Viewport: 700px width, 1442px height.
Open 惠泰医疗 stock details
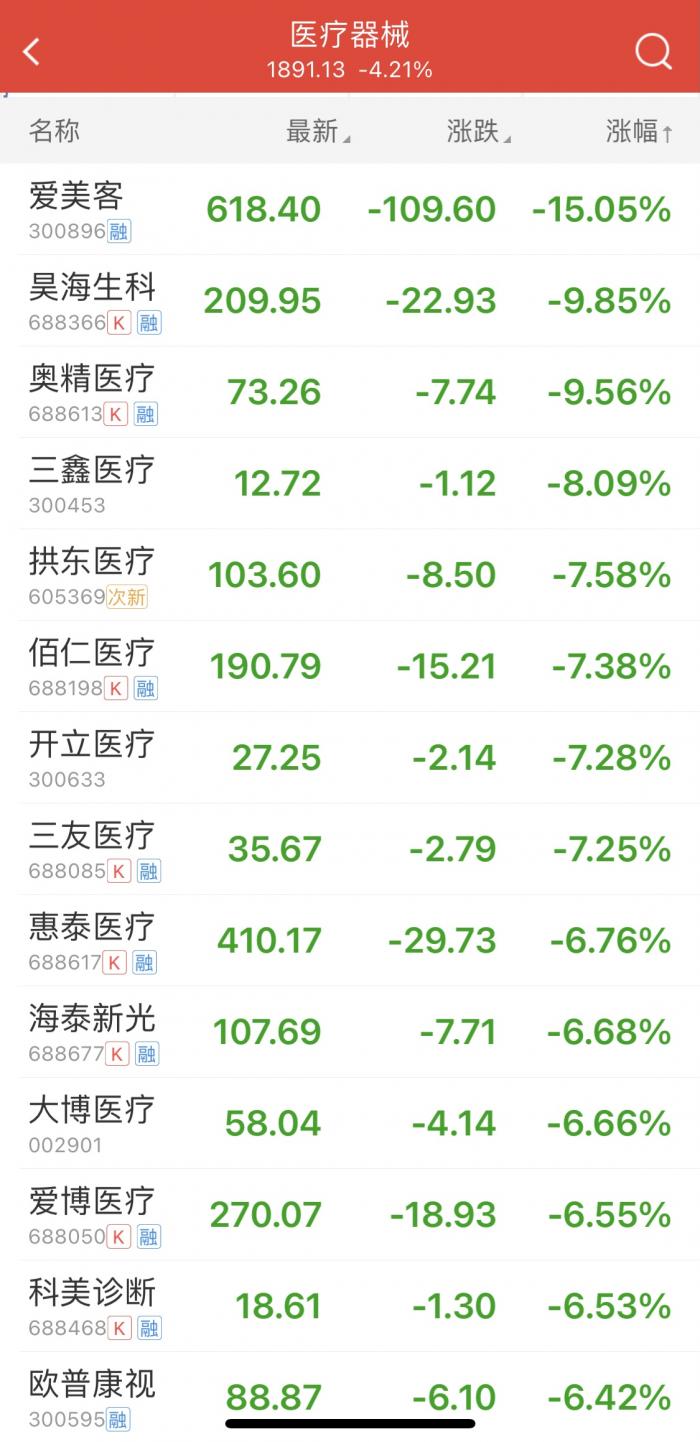pyautogui.click(x=349, y=940)
